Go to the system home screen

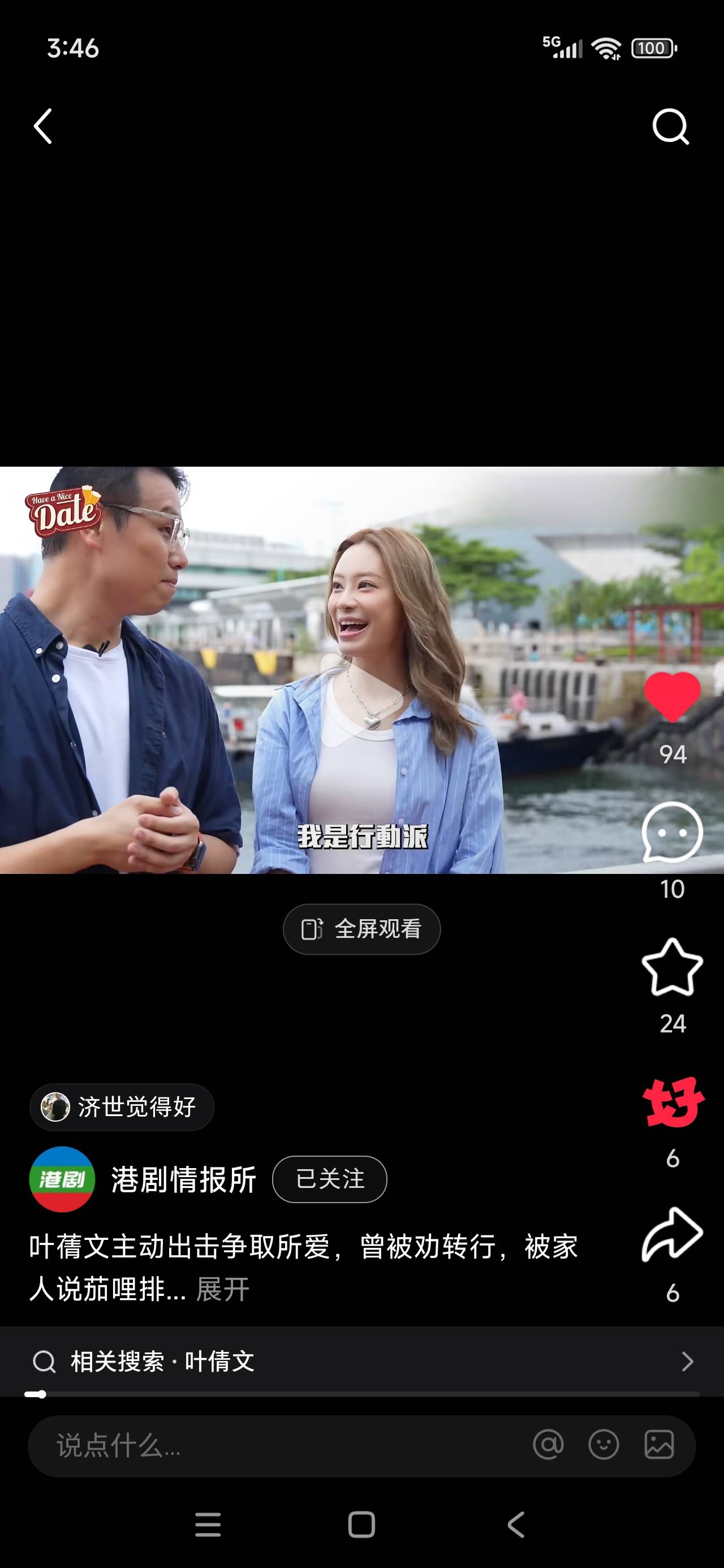pyautogui.click(x=361, y=1525)
